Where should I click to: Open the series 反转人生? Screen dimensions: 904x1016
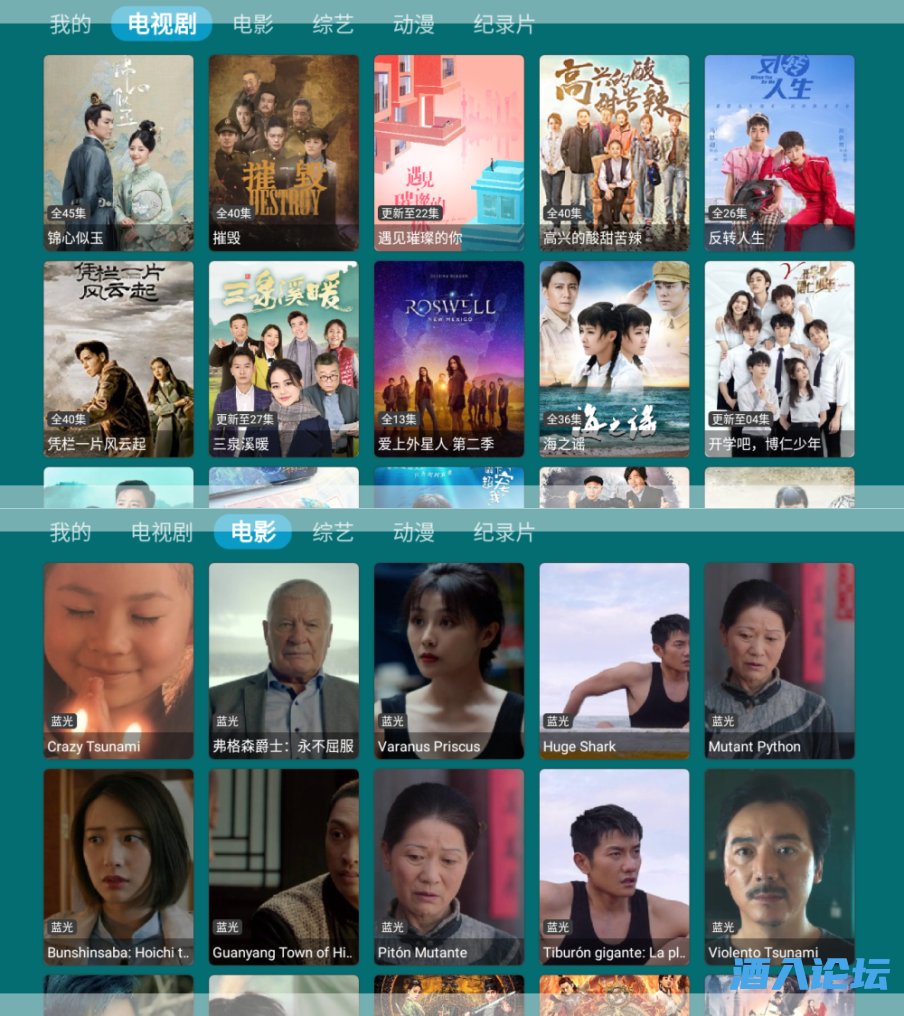pos(779,152)
